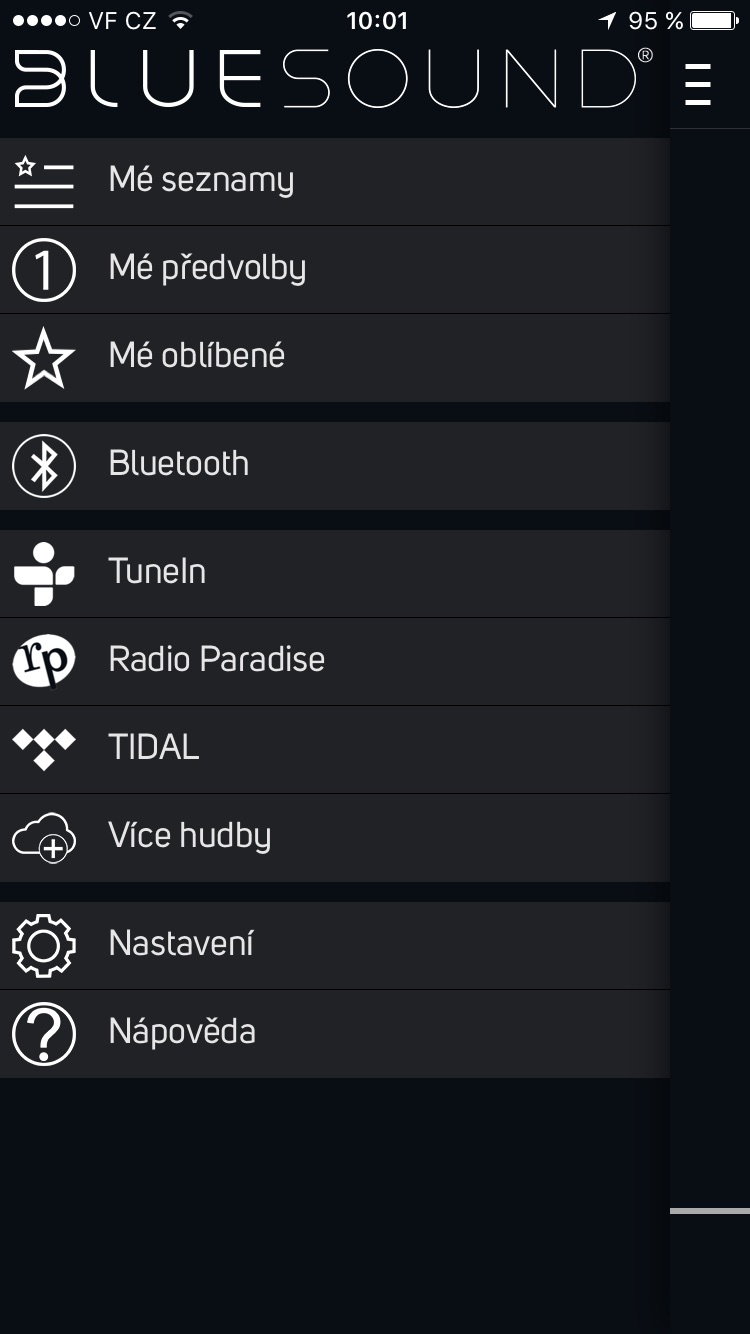Open Radio Paradise
The image size is (750, 1334).
[x=334, y=661]
